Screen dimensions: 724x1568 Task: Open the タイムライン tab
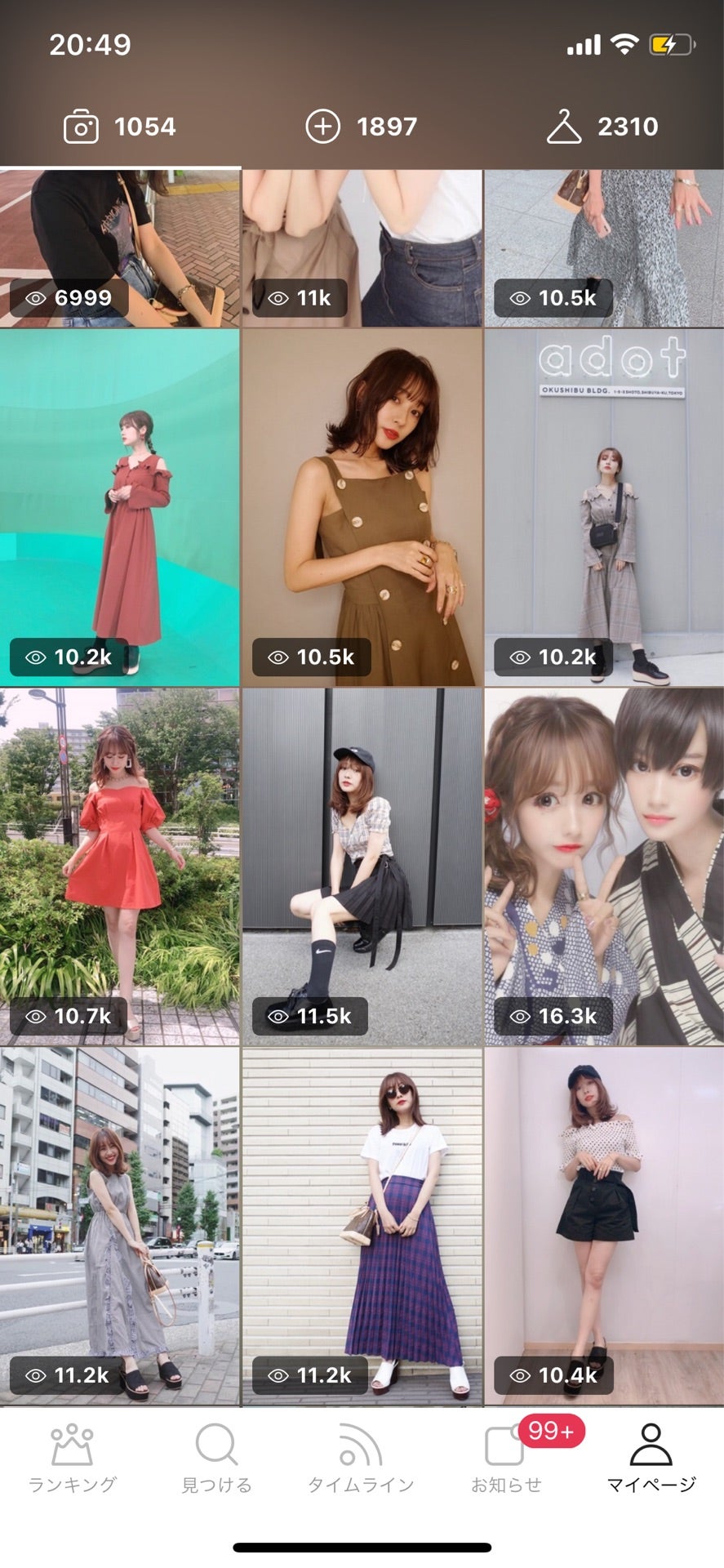[x=362, y=1459]
